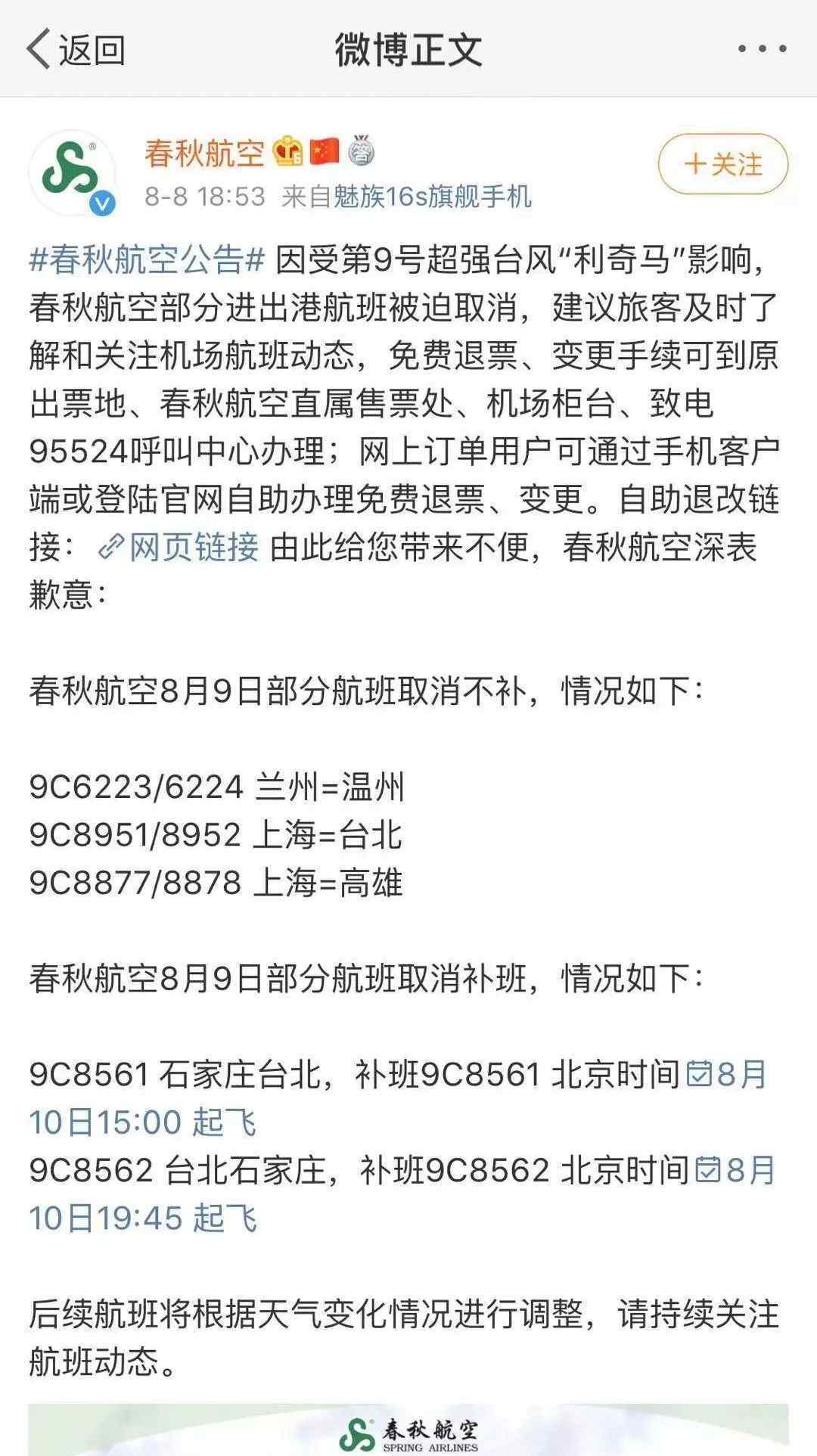This screenshot has width=817, height=1456.
Task: Open the #春秋航空公告# hashtag topic
Action: tap(147, 260)
